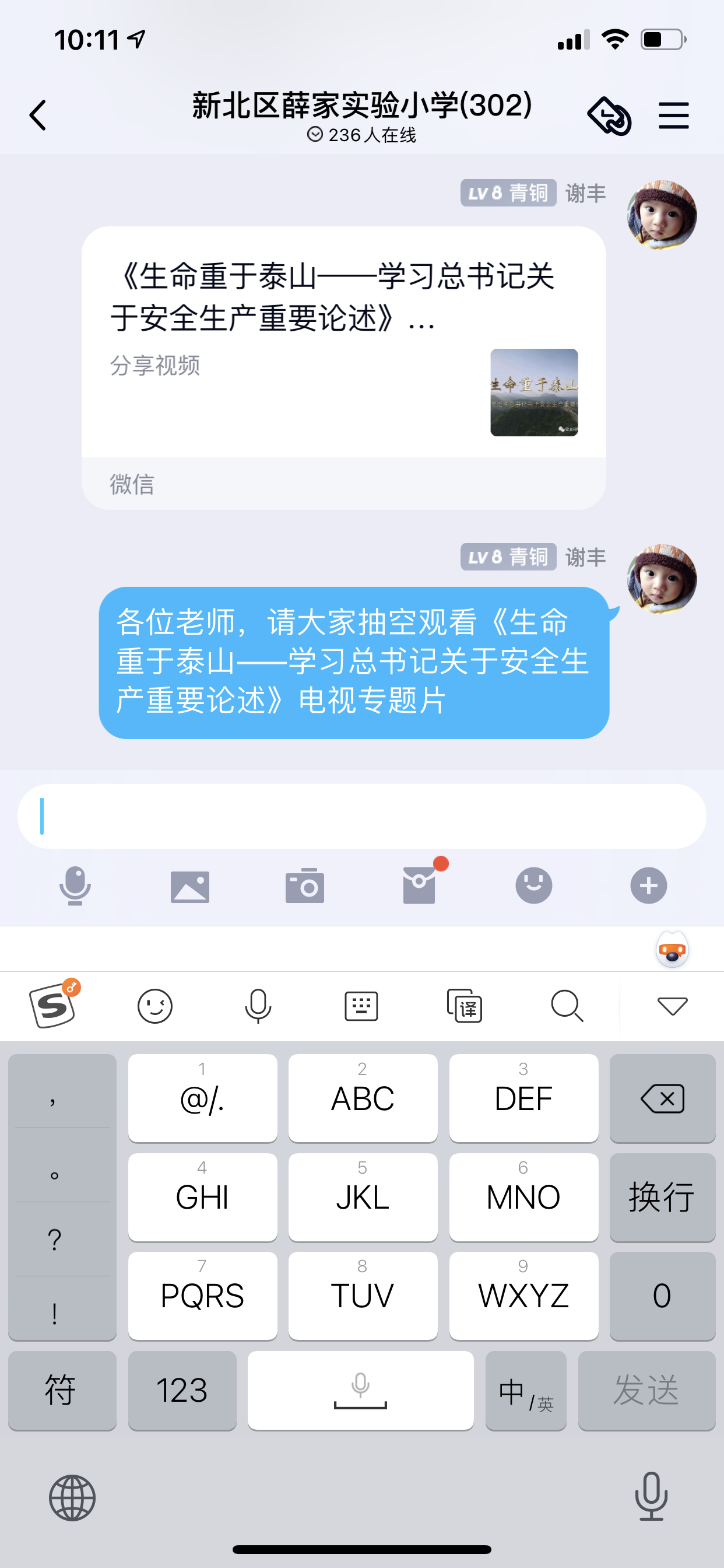Viewport: 724px width, 1568px height.
Task: Tap the keyboard search tool
Action: tap(567, 1006)
